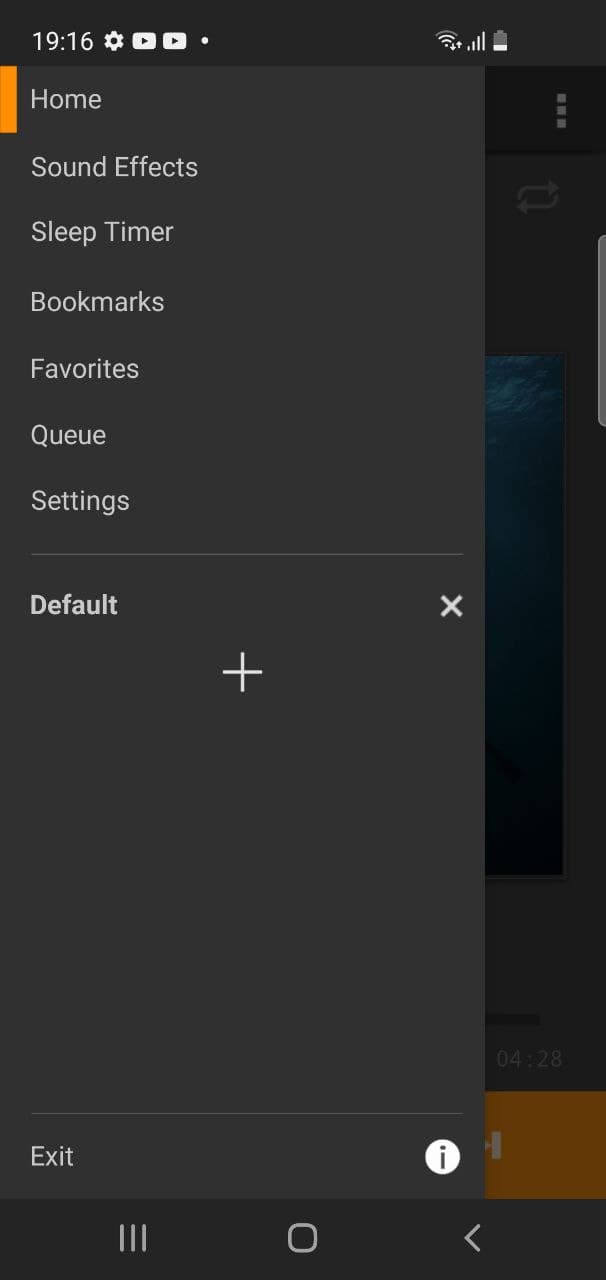This screenshot has width=606, height=1280.
Task: Go to Home in the drawer
Action: pos(66,99)
